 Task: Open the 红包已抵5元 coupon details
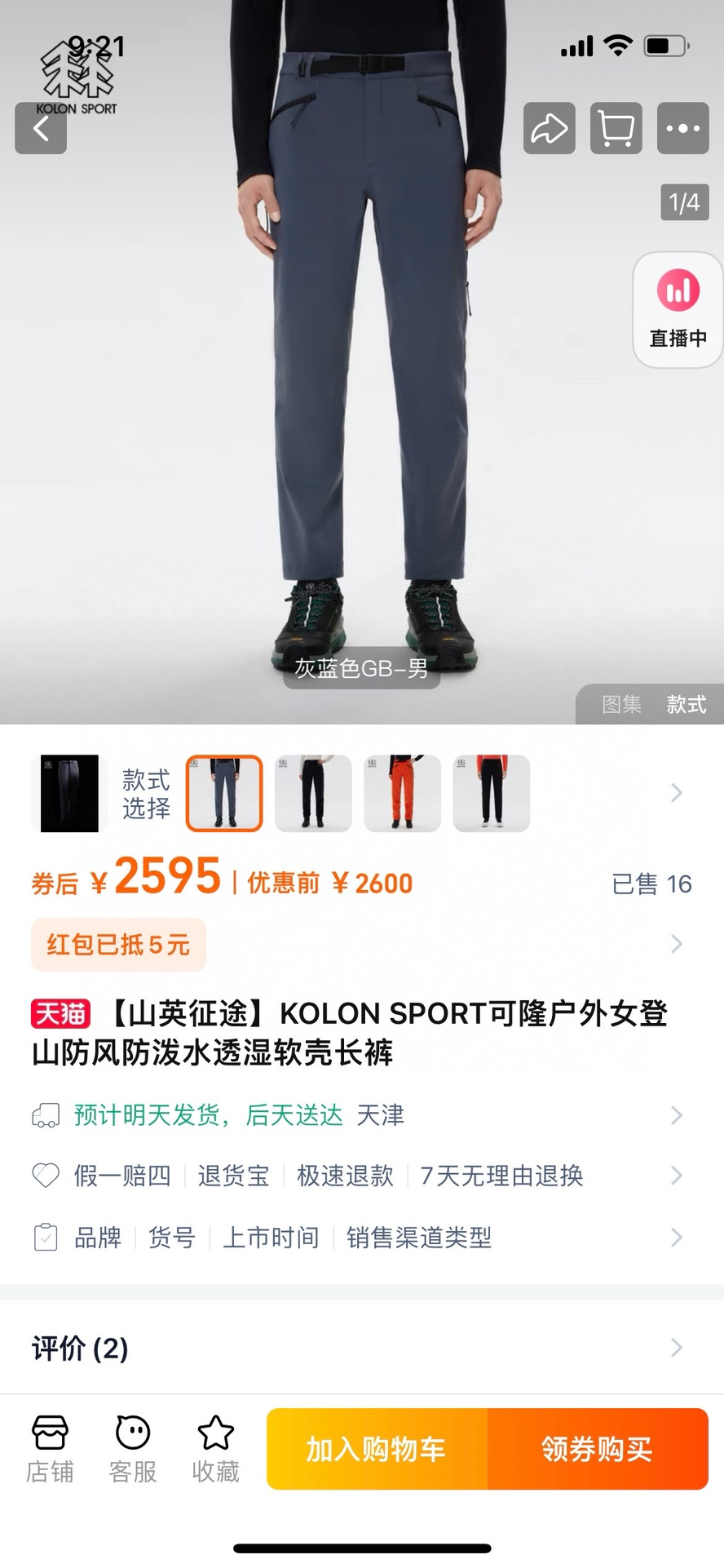click(118, 945)
